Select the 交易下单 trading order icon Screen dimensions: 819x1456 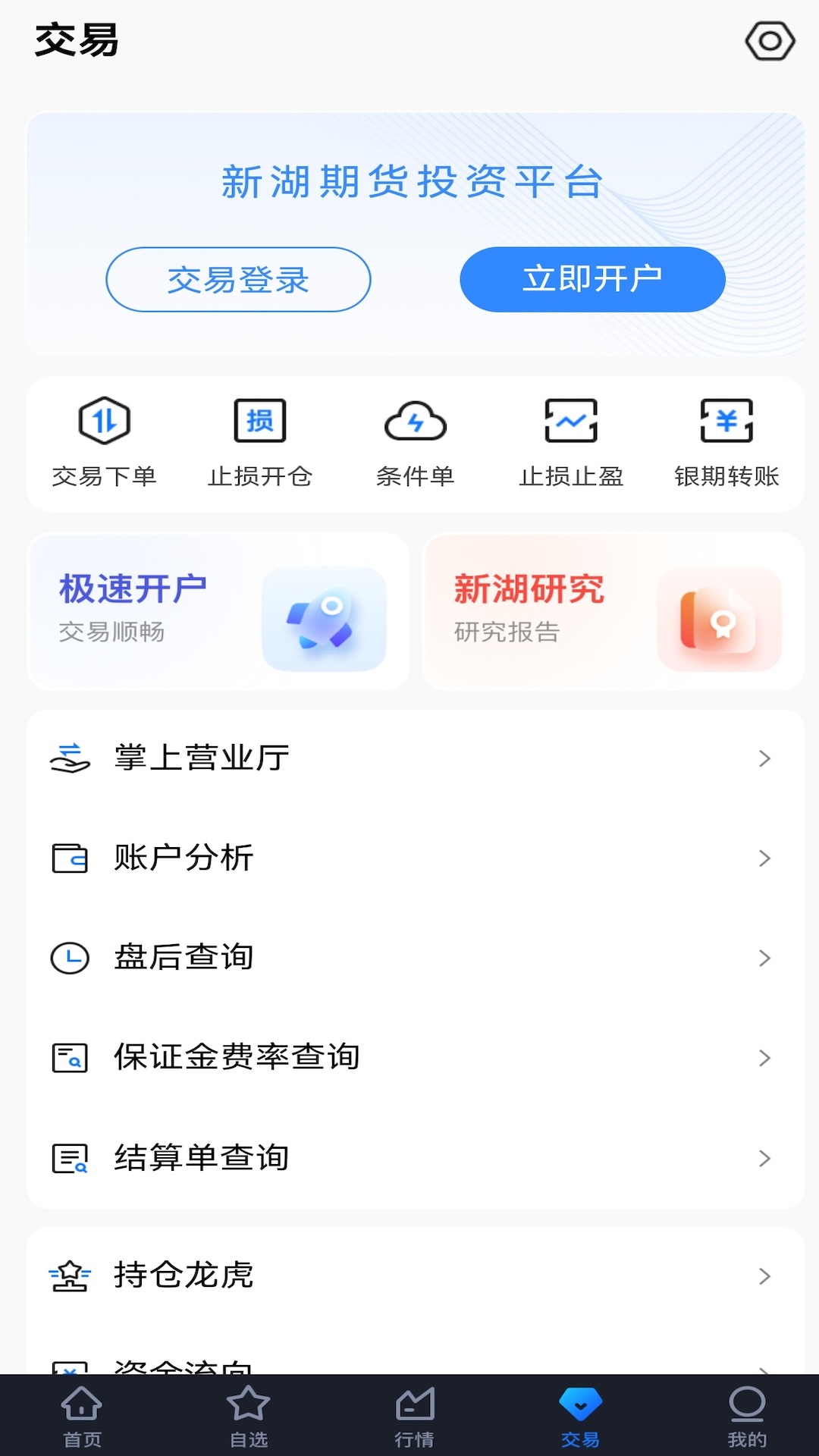105,420
